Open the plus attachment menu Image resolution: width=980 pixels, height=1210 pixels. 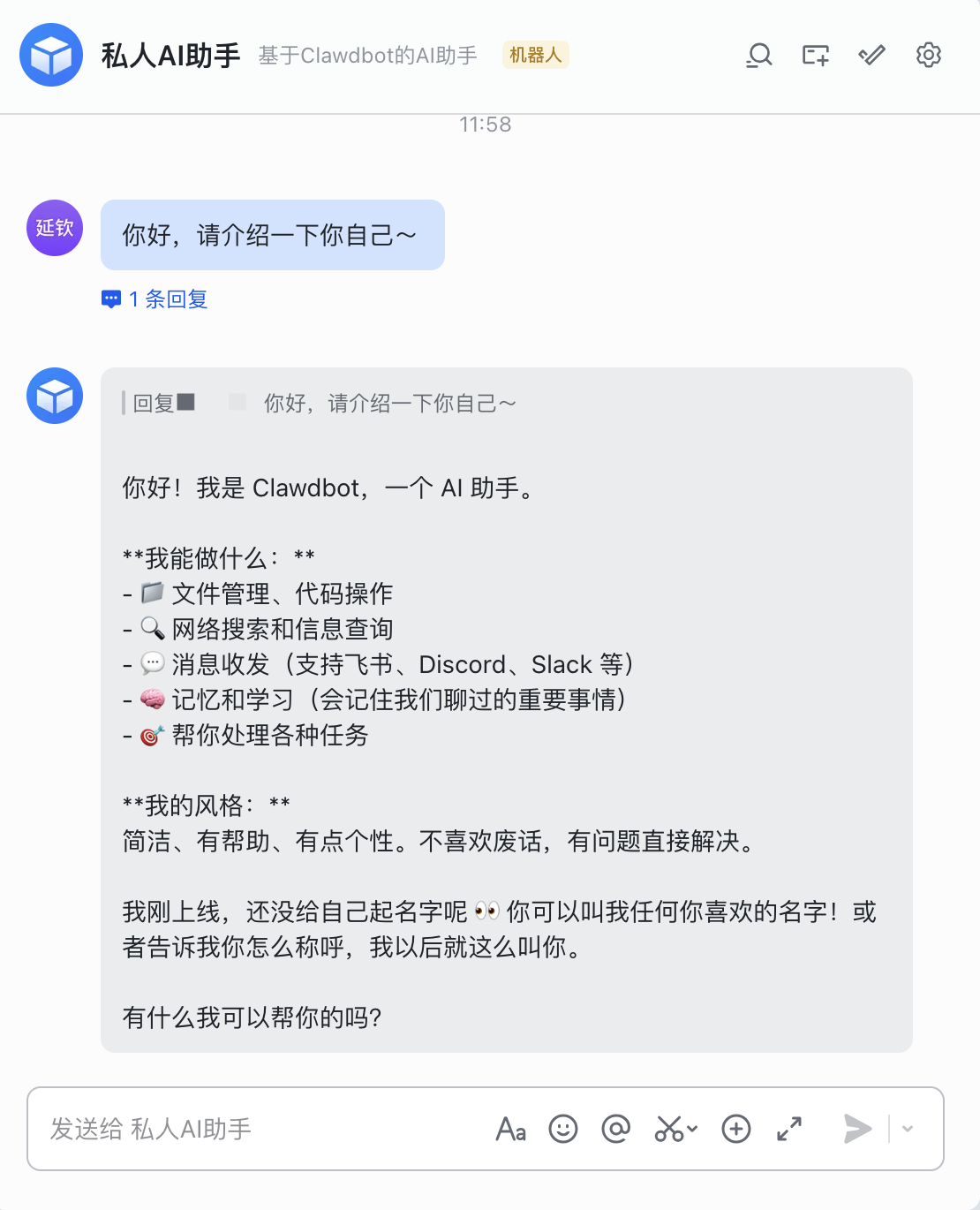click(x=736, y=1129)
